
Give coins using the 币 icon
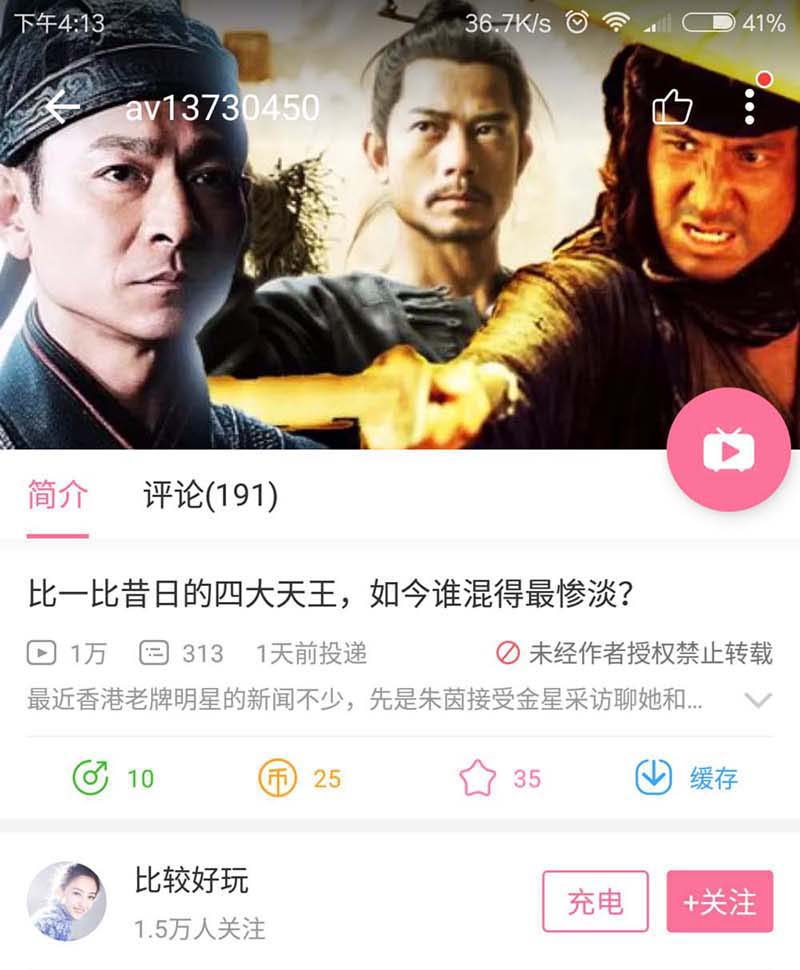click(278, 778)
